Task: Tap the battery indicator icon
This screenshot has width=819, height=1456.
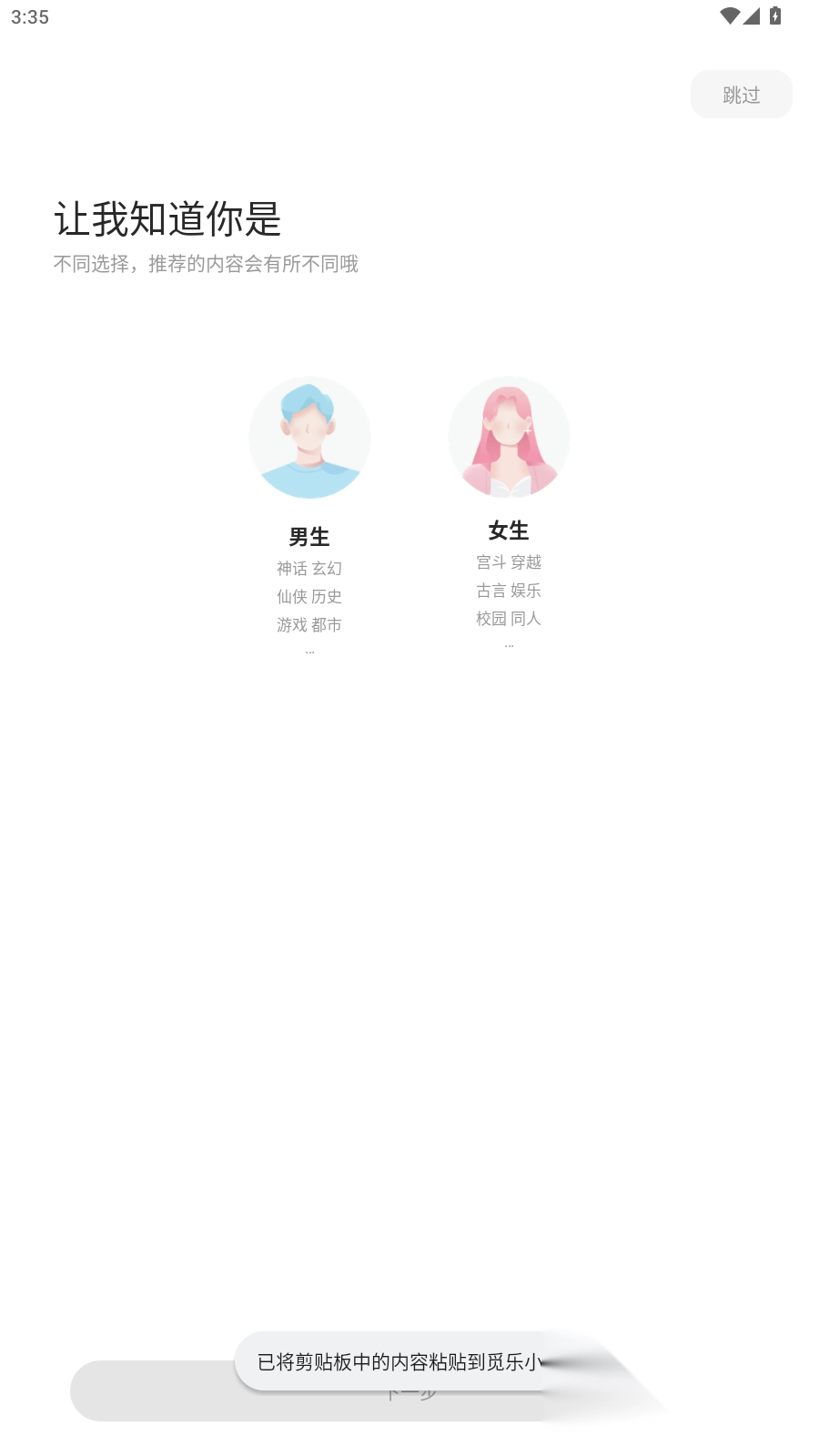Action: point(774,15)
